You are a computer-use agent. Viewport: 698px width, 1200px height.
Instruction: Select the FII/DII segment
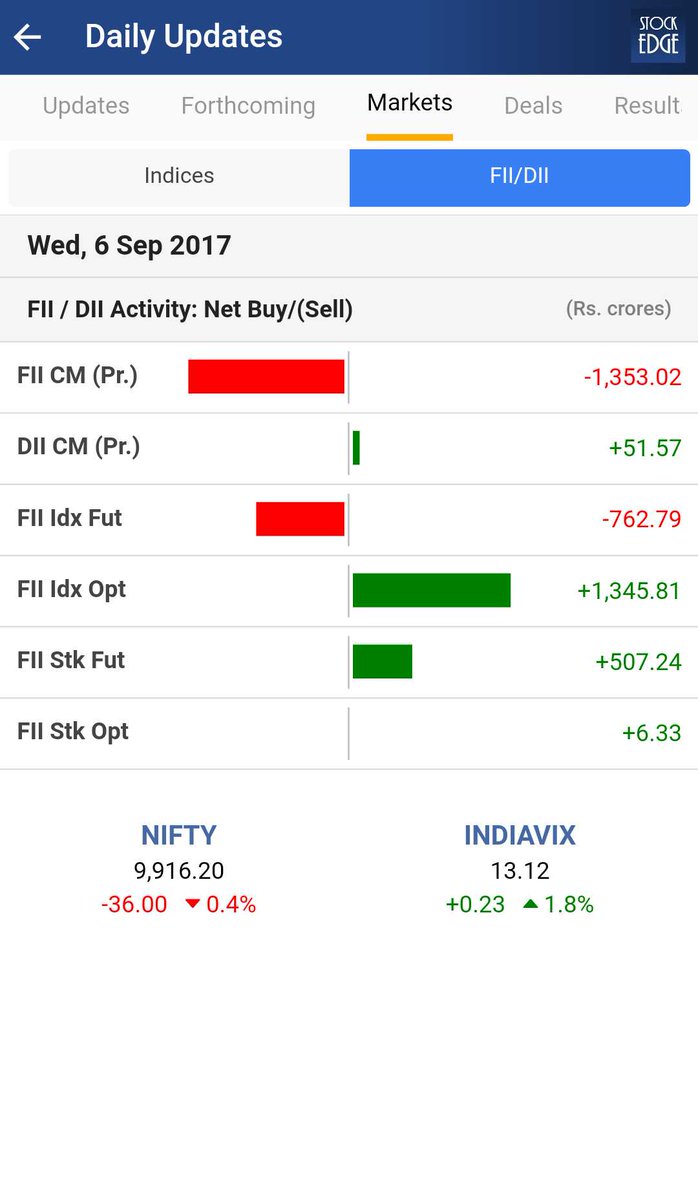click(520, 177)
